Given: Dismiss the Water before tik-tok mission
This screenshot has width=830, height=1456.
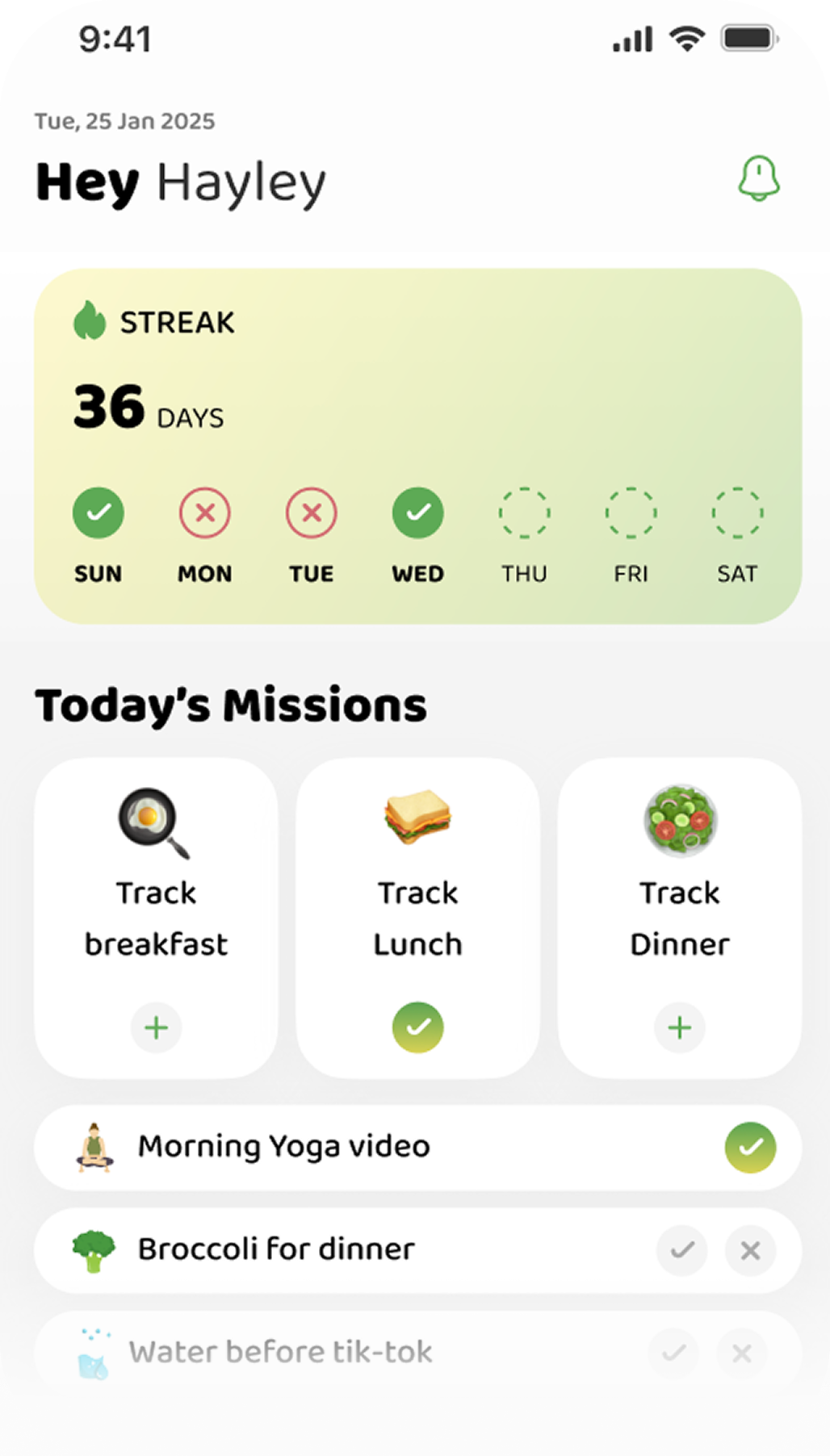Looking at the screenshot, I should (x=742, y=1352).
